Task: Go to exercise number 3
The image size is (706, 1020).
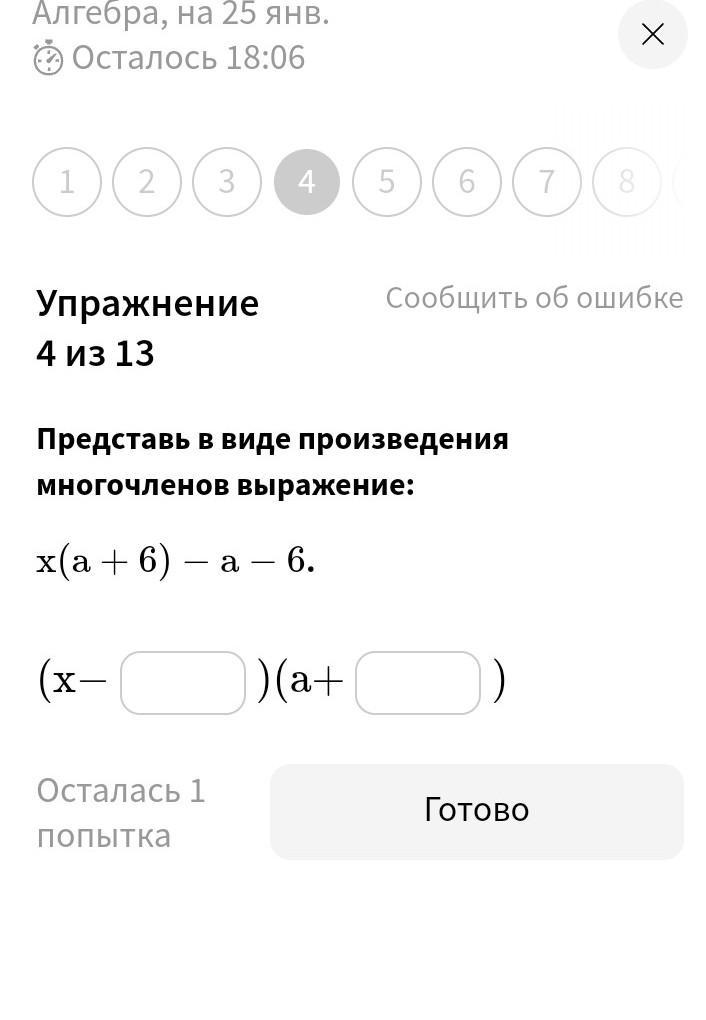Action: click(227, 182)
